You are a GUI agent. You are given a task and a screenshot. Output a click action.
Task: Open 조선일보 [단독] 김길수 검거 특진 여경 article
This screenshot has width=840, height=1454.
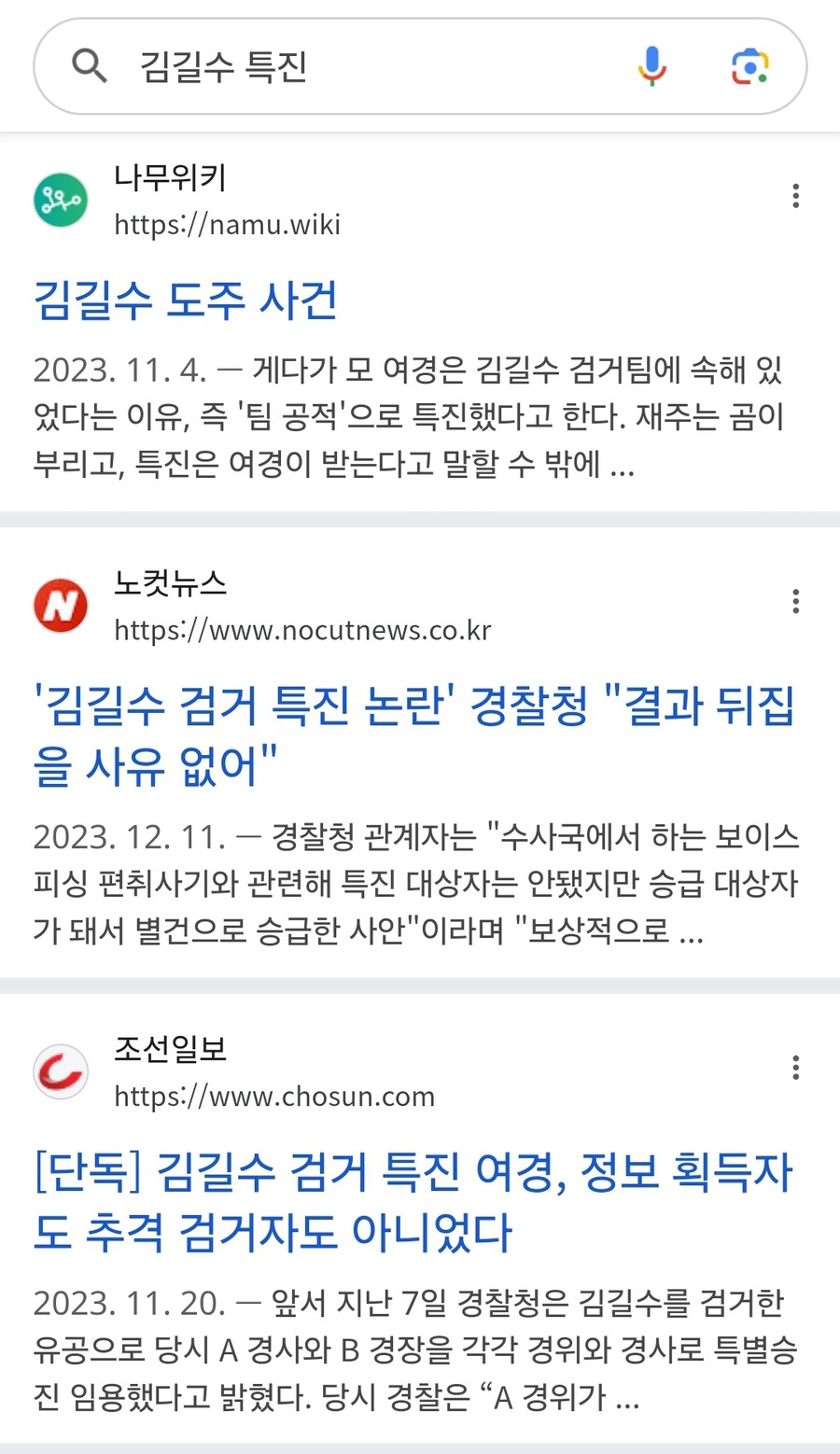[x=413, y=1202]
